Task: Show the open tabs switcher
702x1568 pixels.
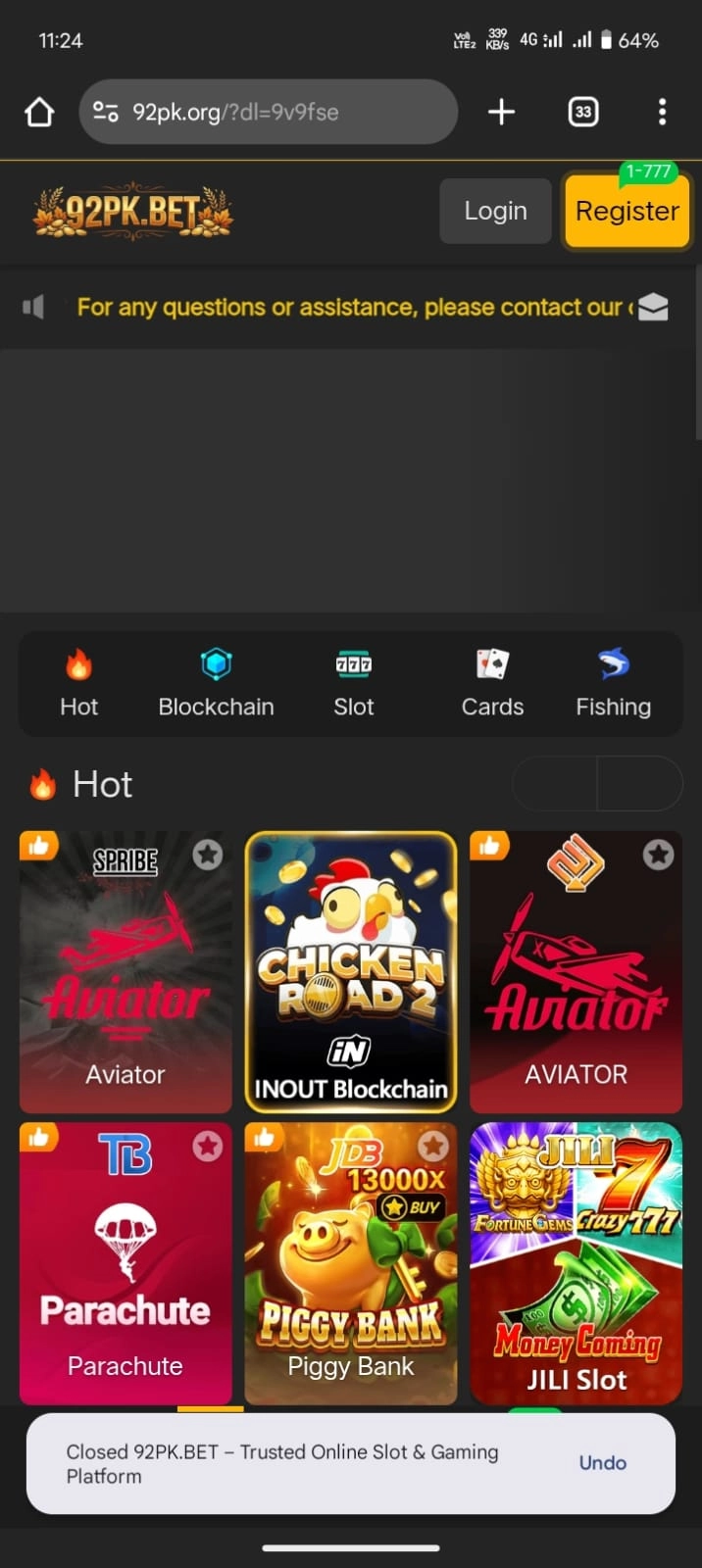Action: click(x=583, y=113)
